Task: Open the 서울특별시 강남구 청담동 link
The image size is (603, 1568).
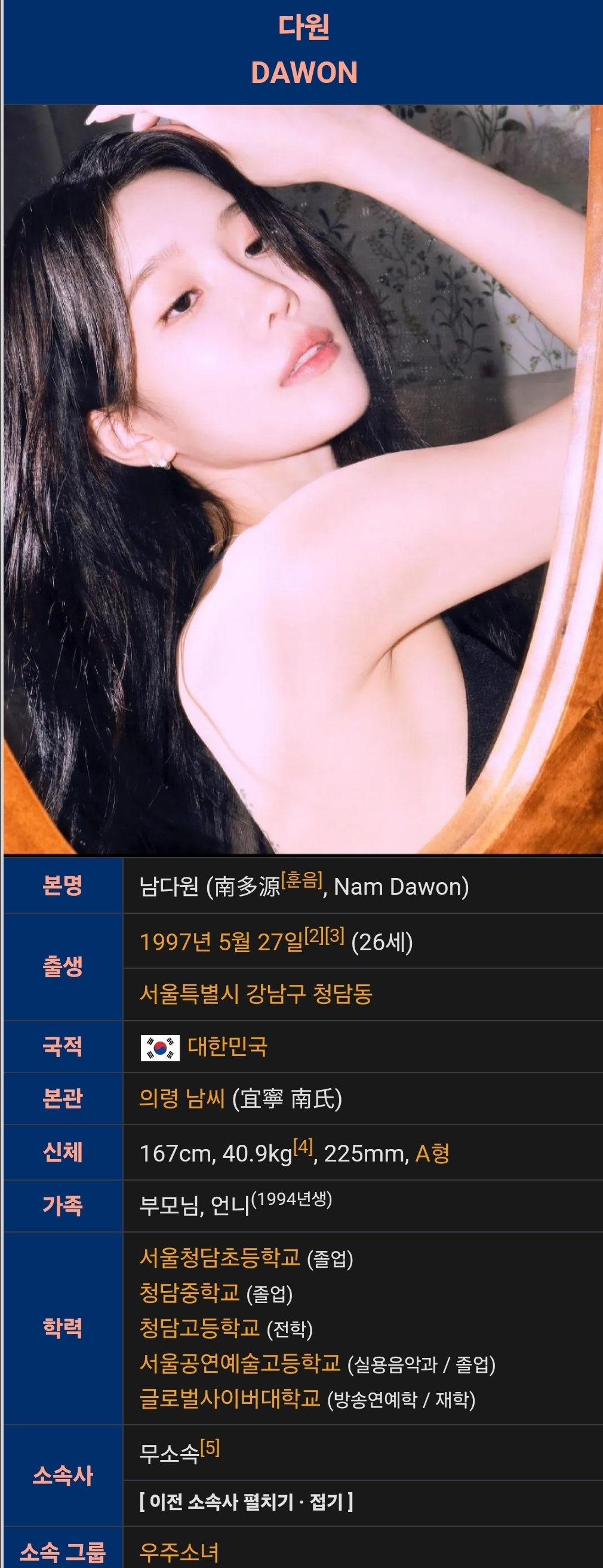Action: [256, 994]
